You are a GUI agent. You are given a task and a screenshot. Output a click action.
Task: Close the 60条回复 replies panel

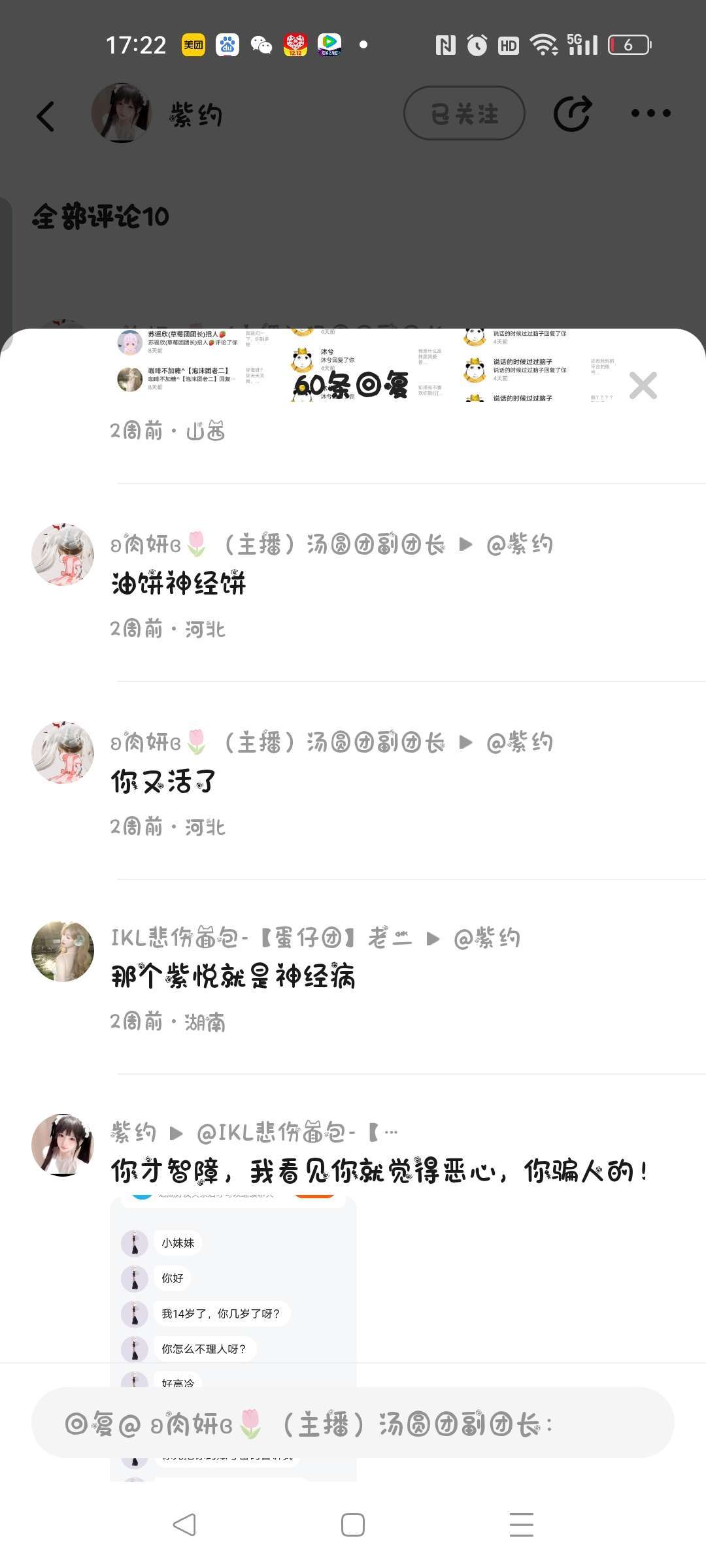tap(643, 385)
